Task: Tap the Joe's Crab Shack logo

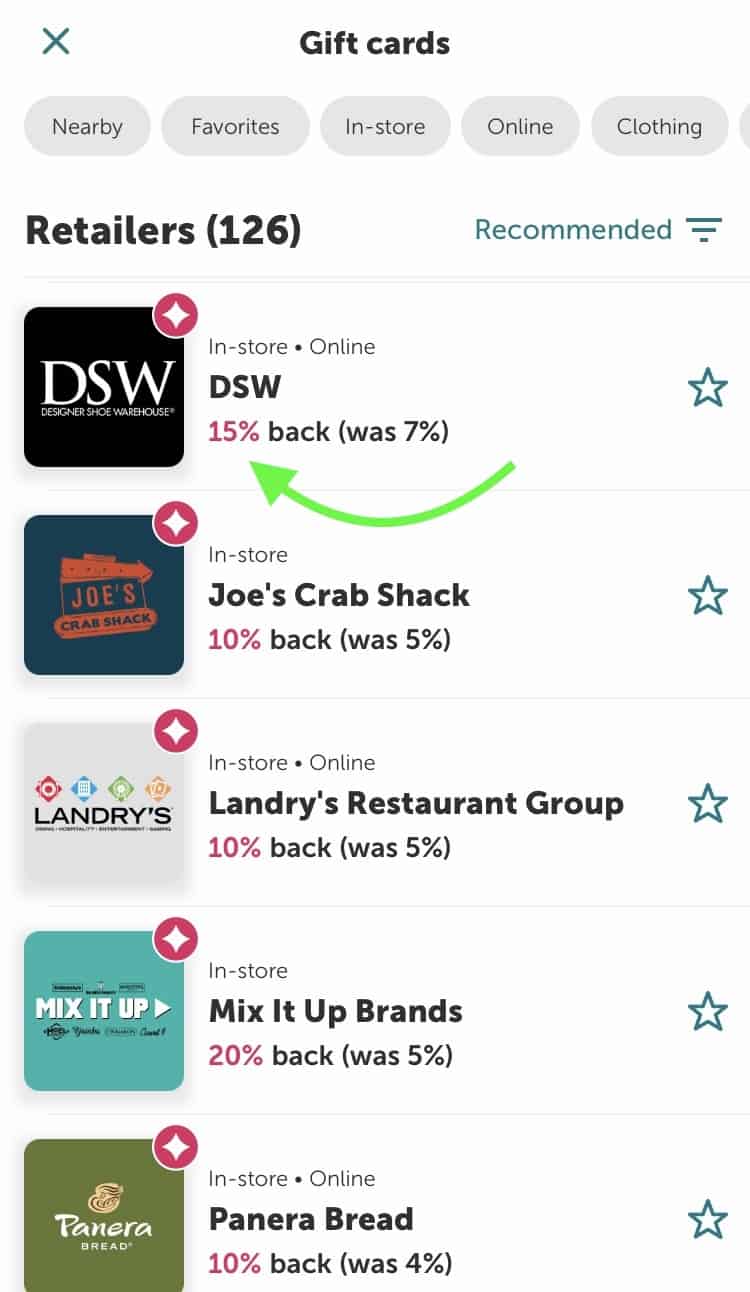Action: point(104,596)
